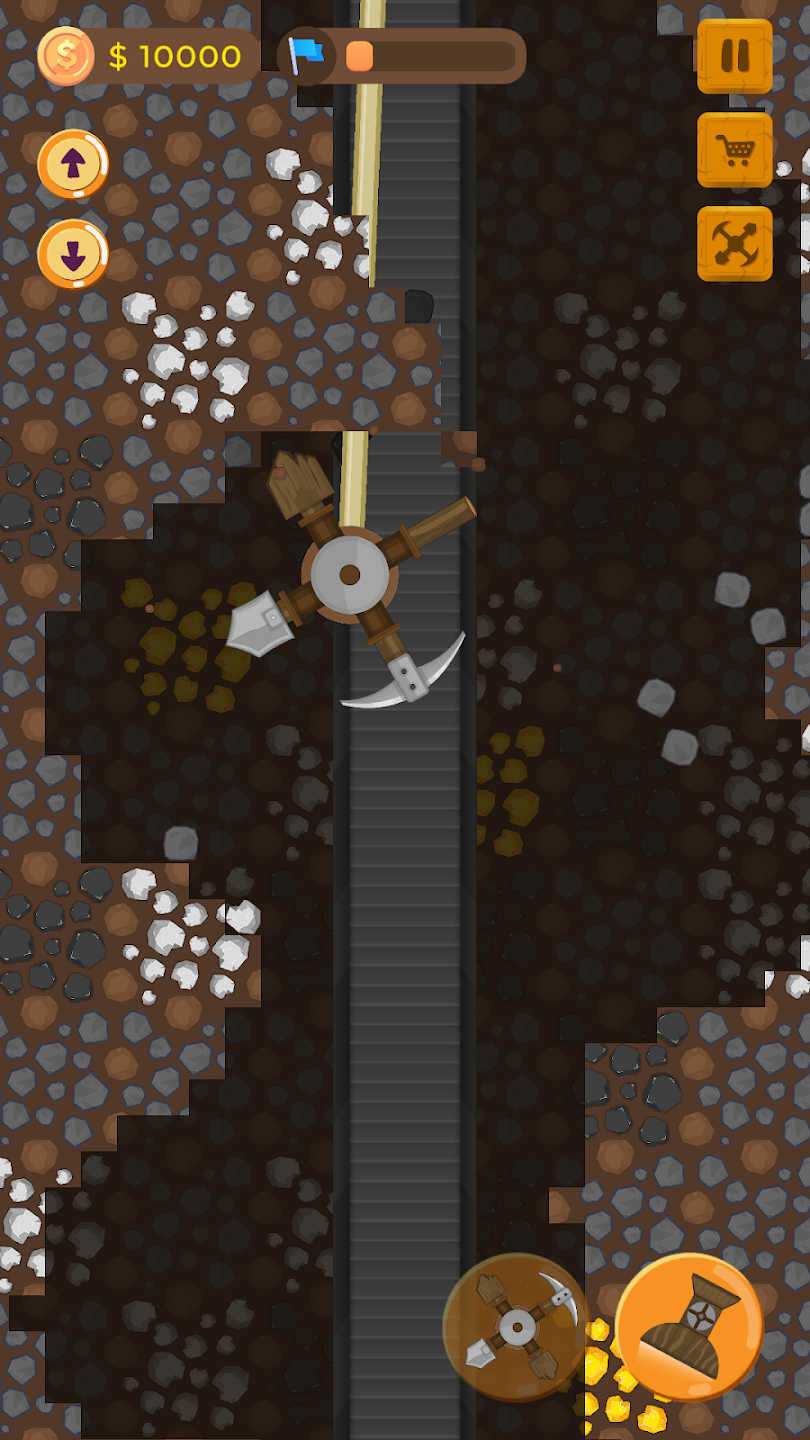Pause the game
The image size is (810, 1440).
coord(734,56)
